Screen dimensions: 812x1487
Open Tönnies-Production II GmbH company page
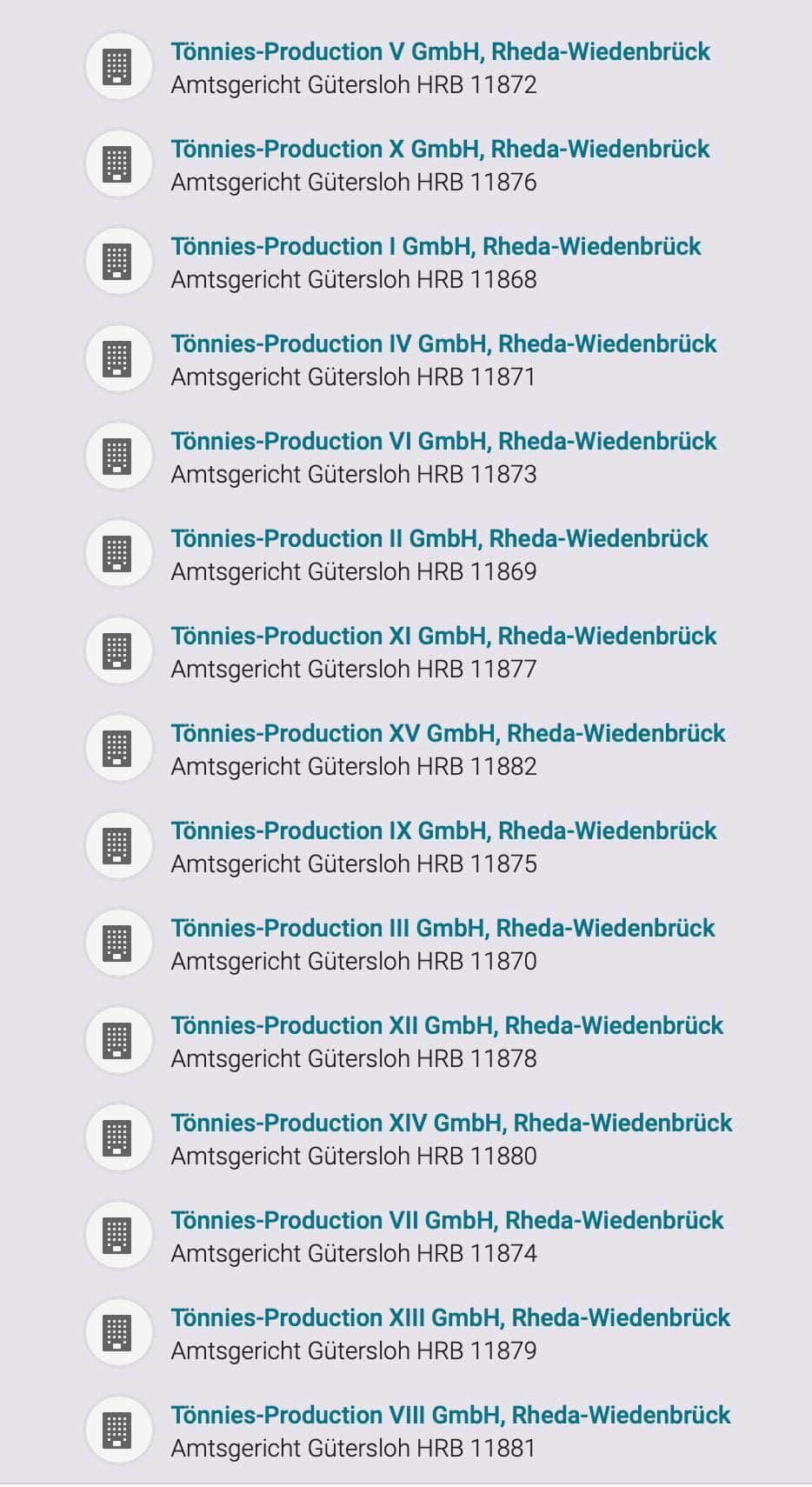[x=439, y=539]
